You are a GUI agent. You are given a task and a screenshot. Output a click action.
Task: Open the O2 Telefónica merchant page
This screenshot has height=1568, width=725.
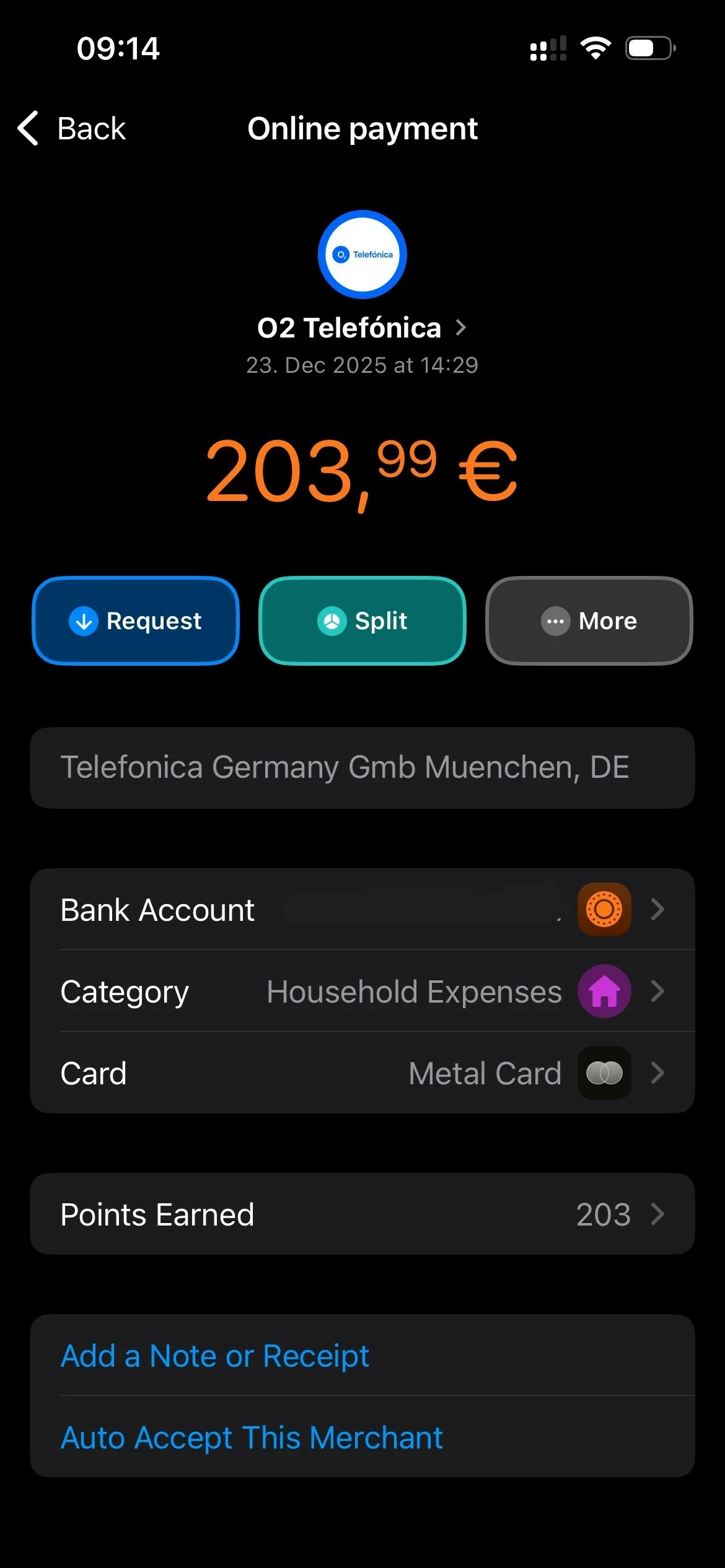[x=361, y=328]
